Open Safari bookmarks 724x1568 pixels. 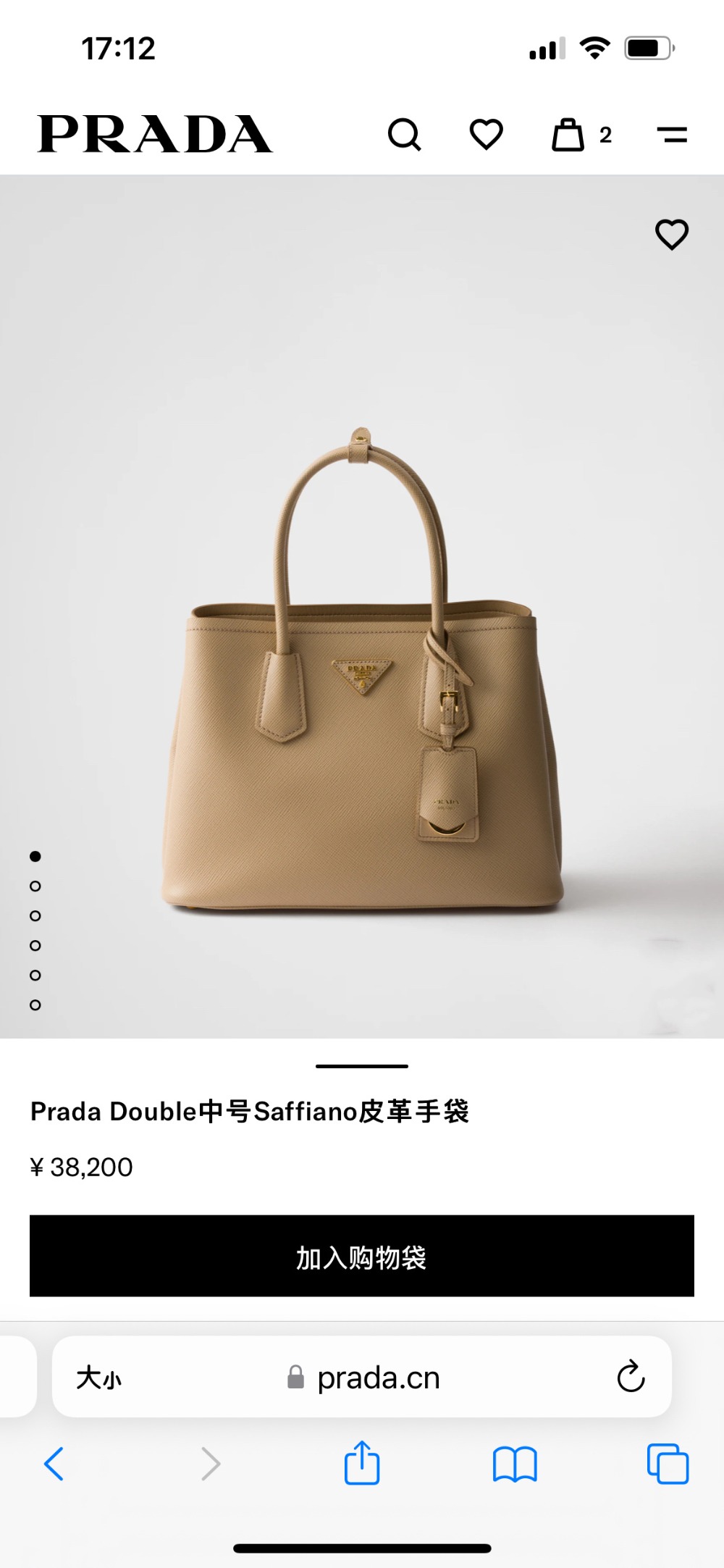click(x=514, y=1464)
